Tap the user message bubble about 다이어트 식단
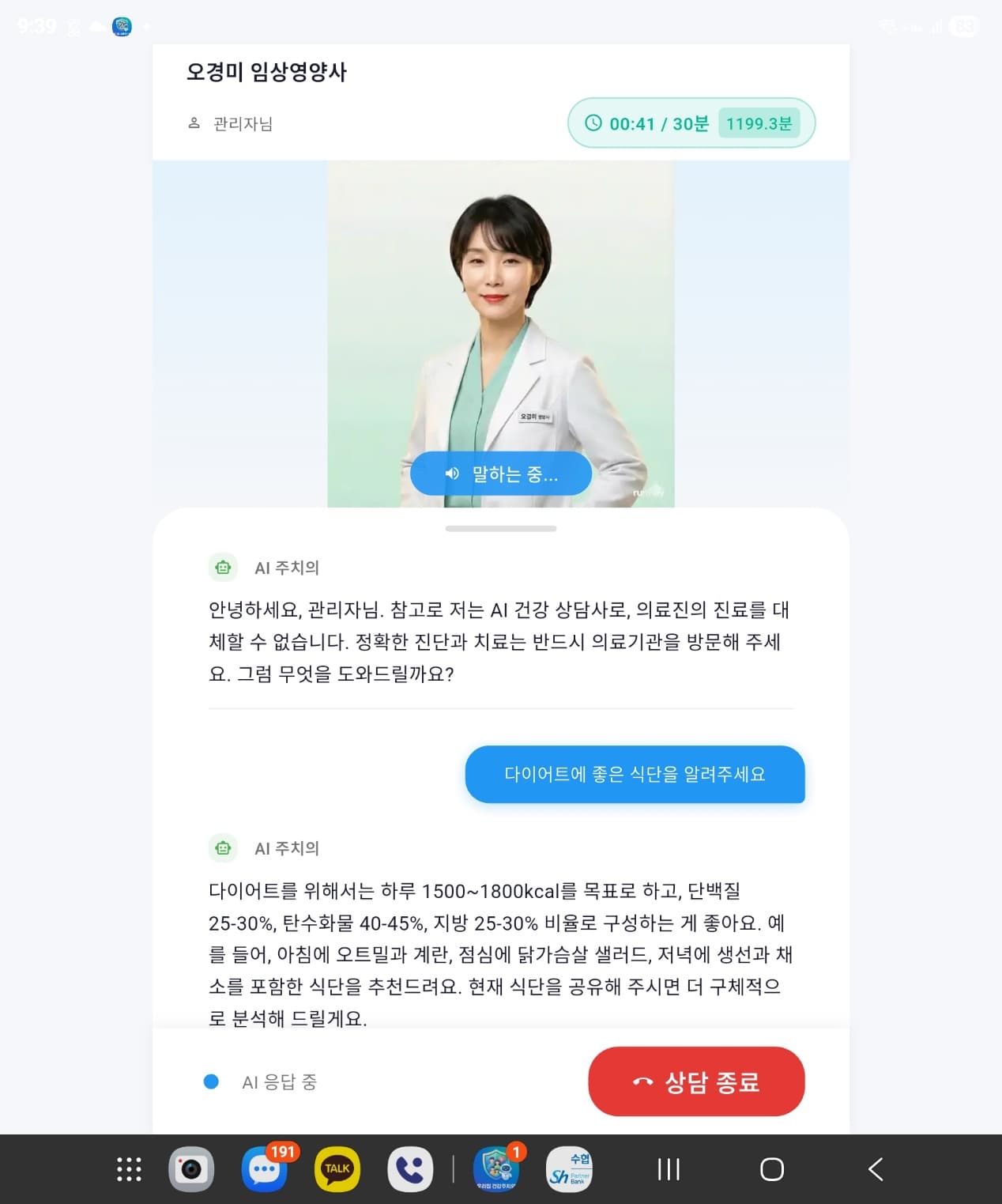The image size is (1002, 1204). (635, 775)
